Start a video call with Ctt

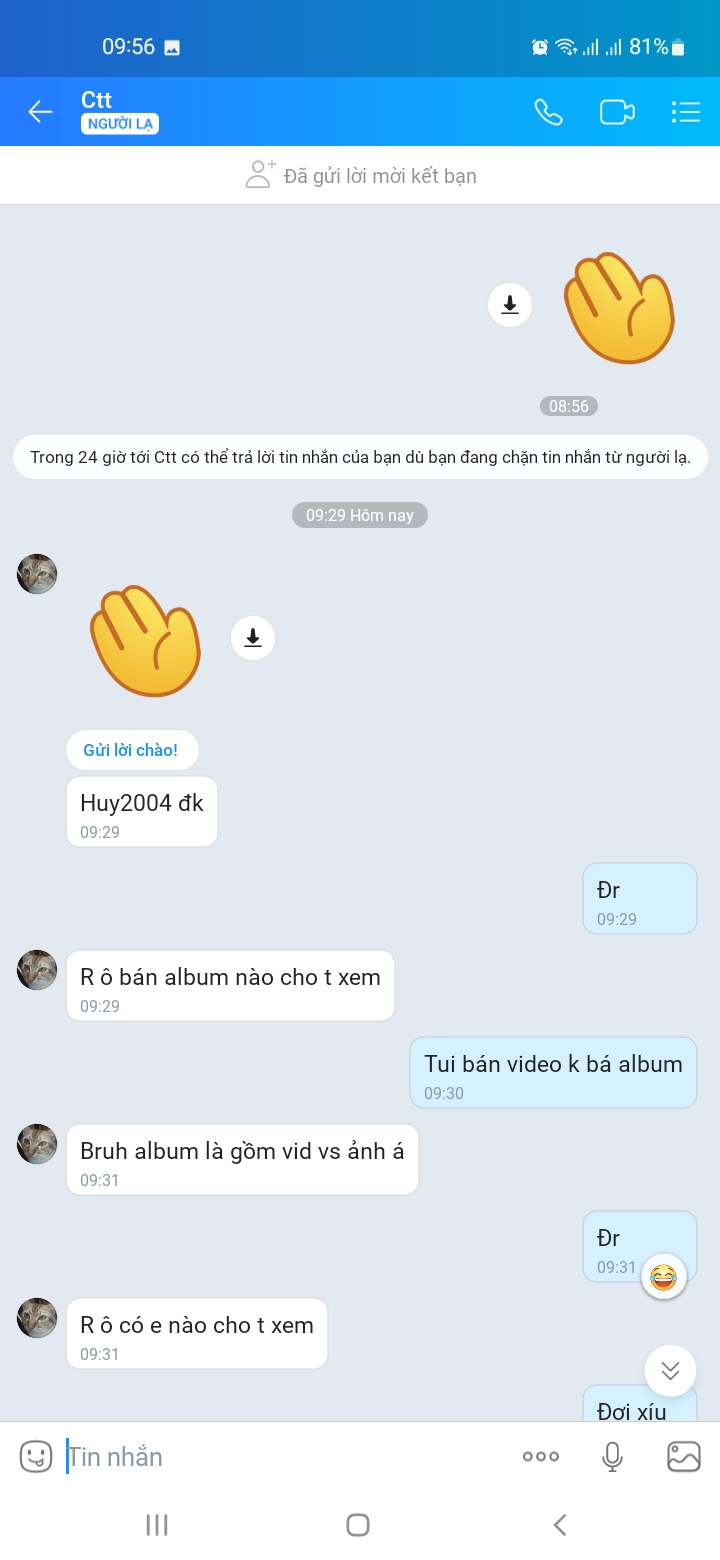pyautogui.click(x=617, y=112)
